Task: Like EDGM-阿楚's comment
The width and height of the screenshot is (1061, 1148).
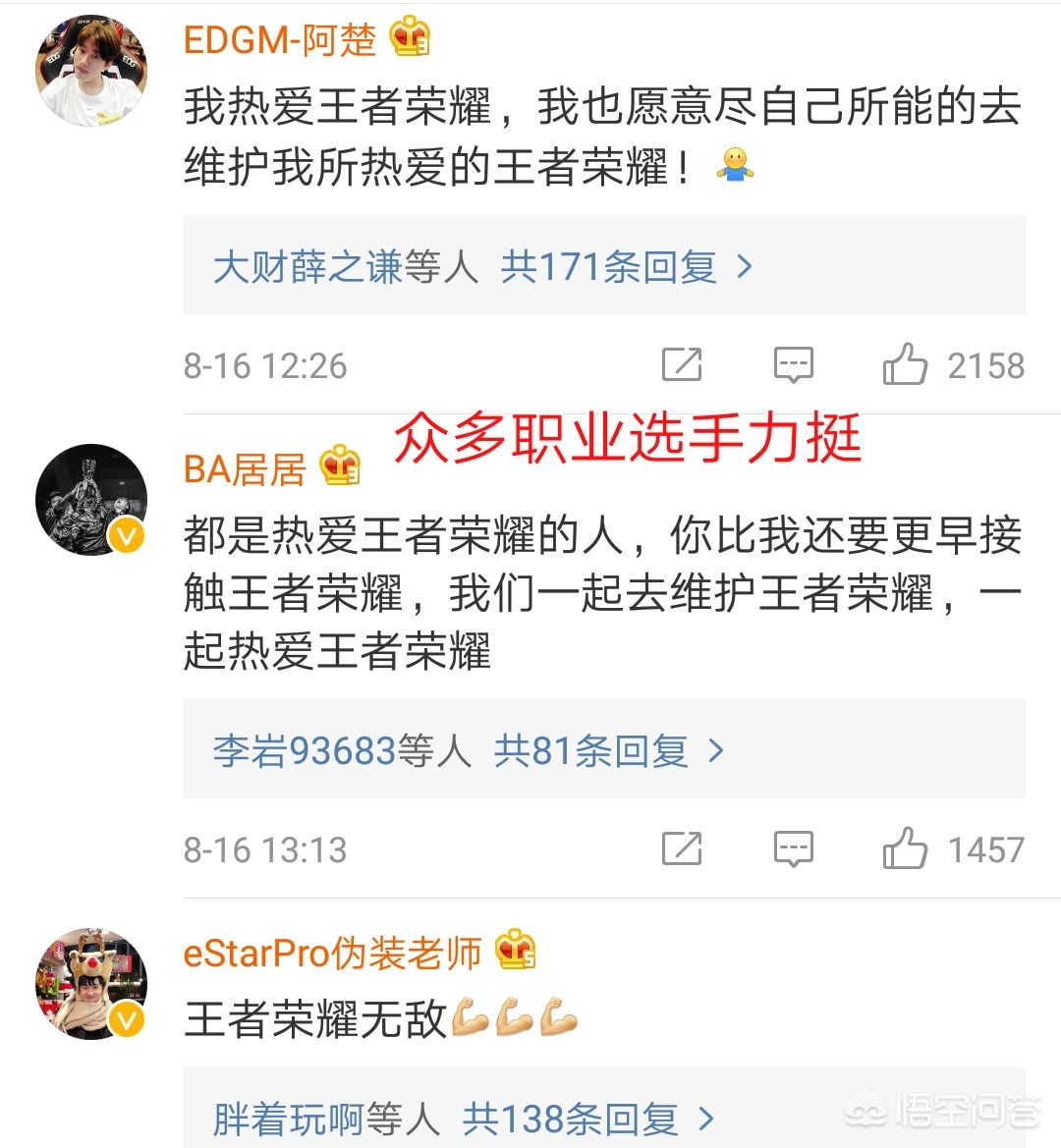Action: pyautogui.click(x=905, y=364)
